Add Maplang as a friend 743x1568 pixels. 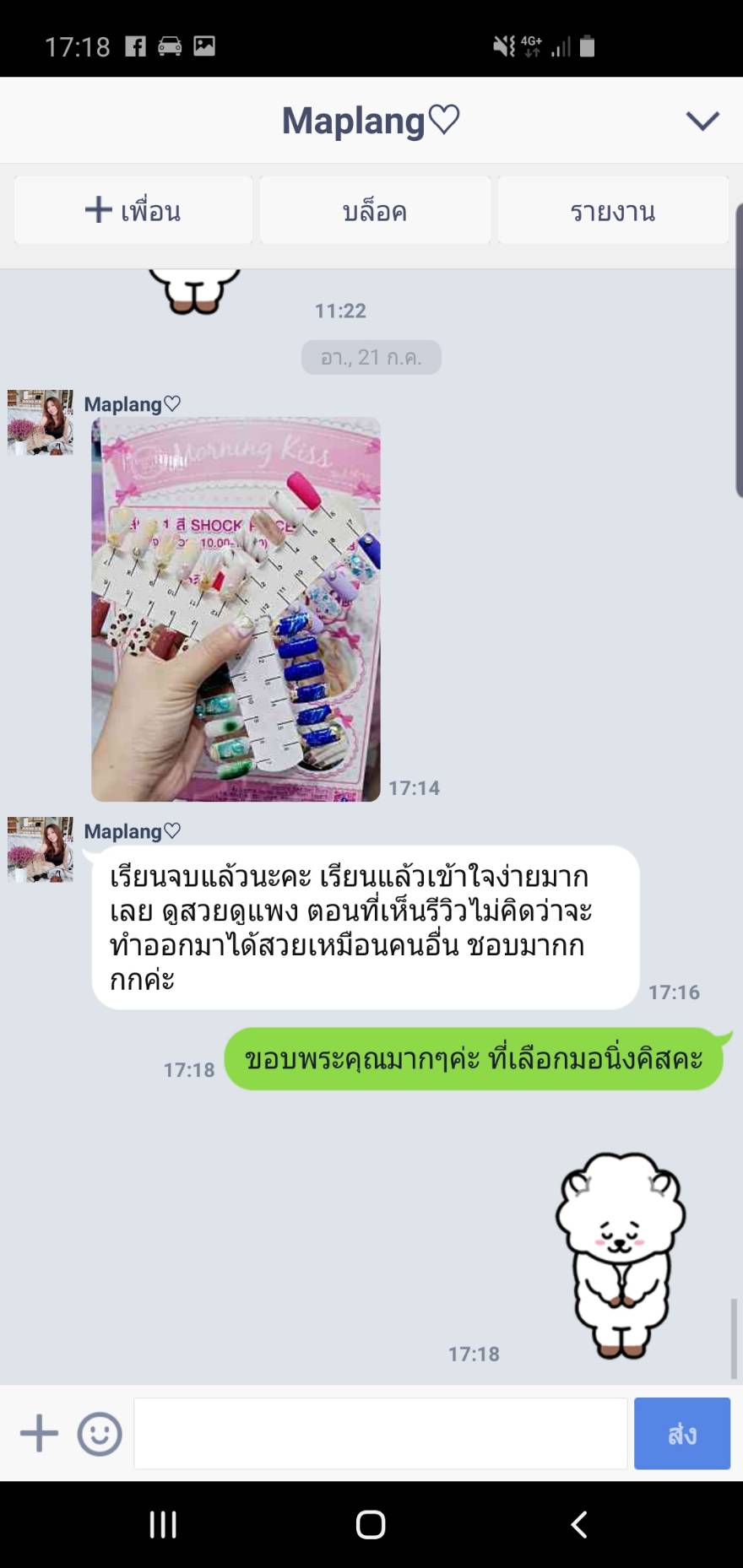133,210
